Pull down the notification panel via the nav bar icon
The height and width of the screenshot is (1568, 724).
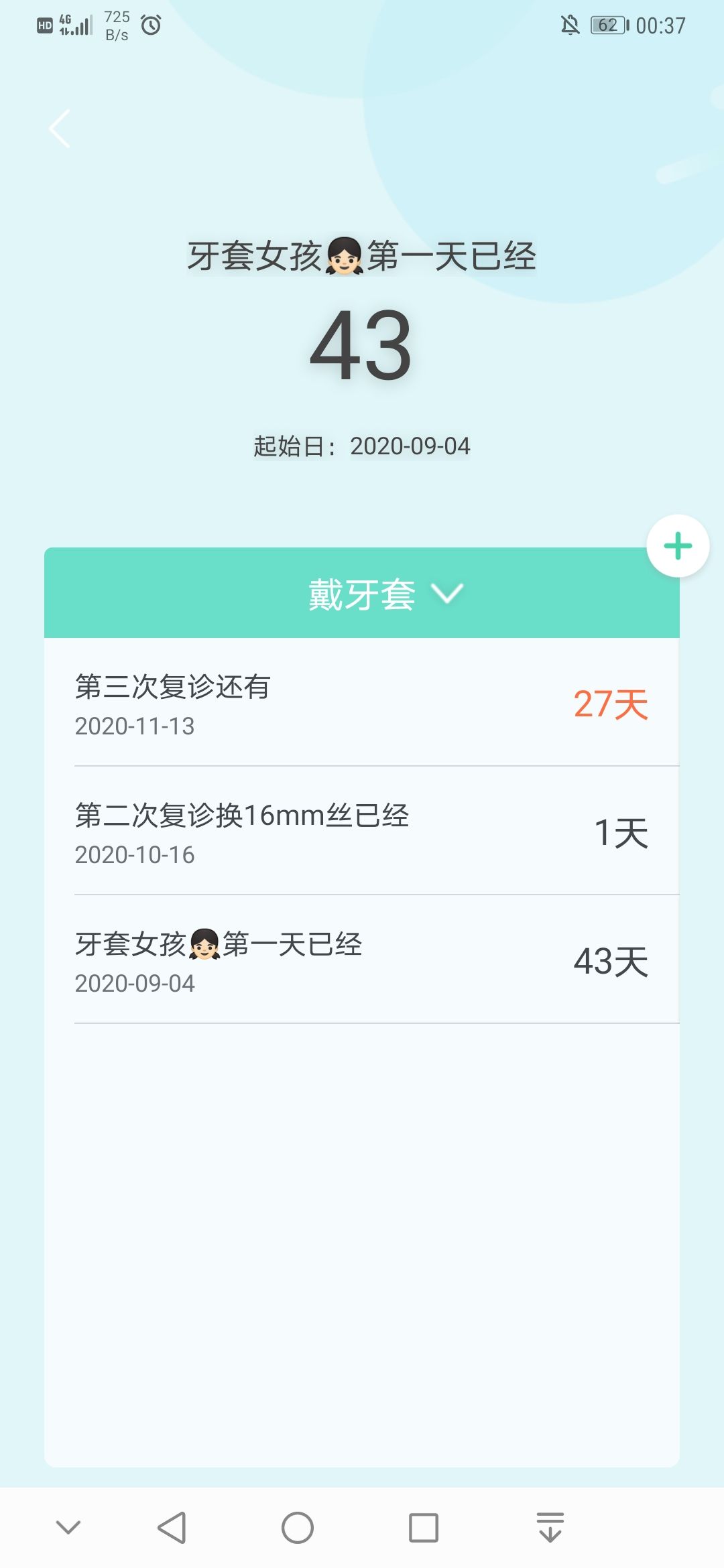tap(550, 1527)
